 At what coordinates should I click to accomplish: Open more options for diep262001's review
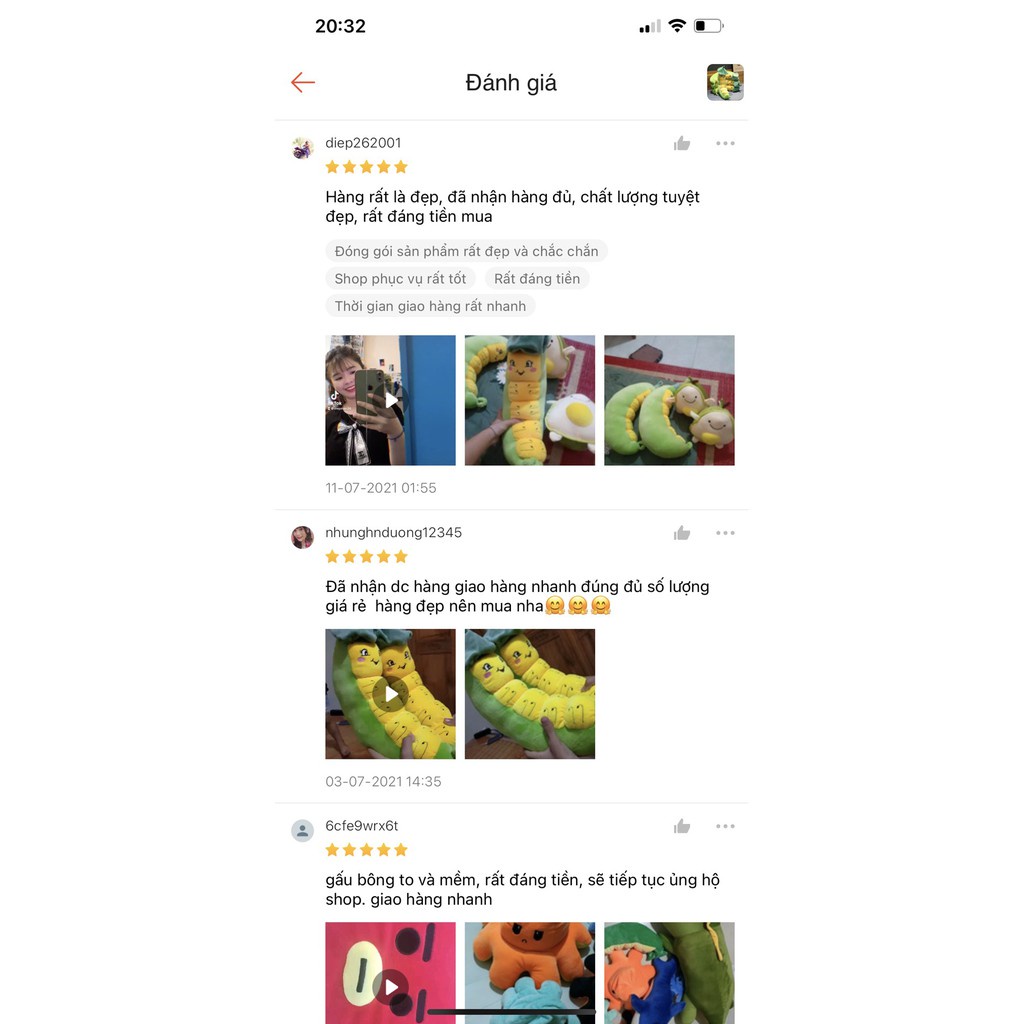pos(725,144)
